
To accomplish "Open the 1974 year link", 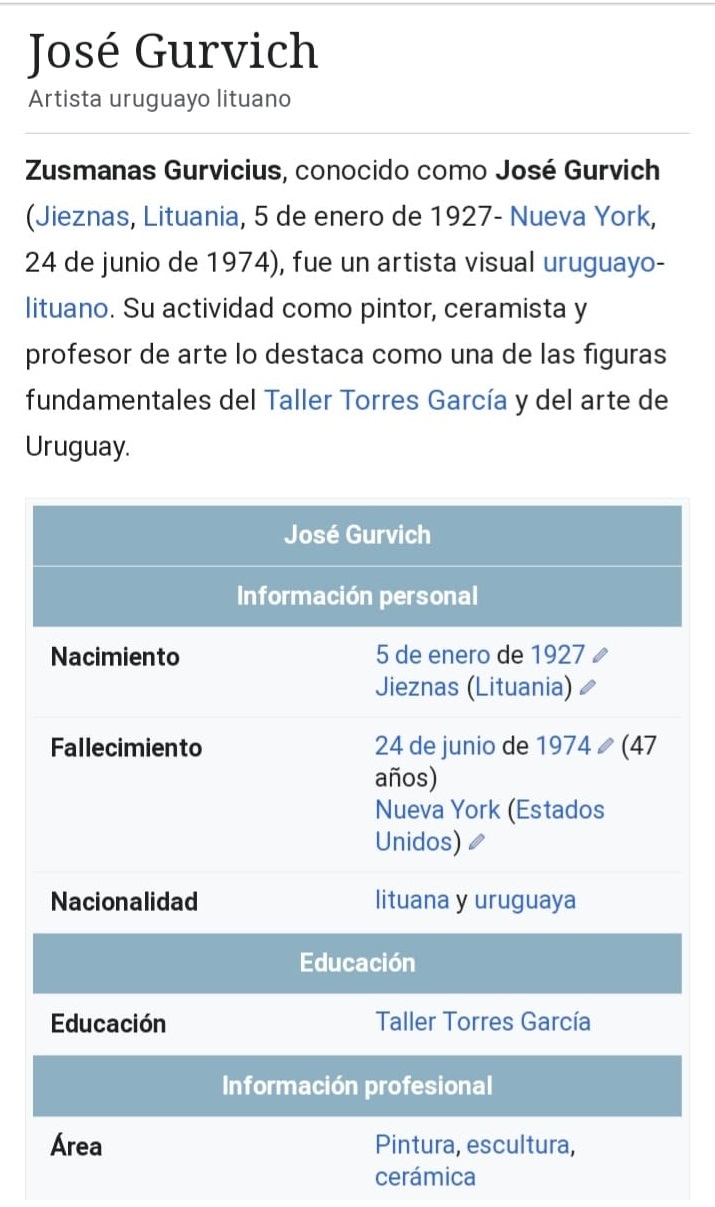I will click(x=563, y=746).
